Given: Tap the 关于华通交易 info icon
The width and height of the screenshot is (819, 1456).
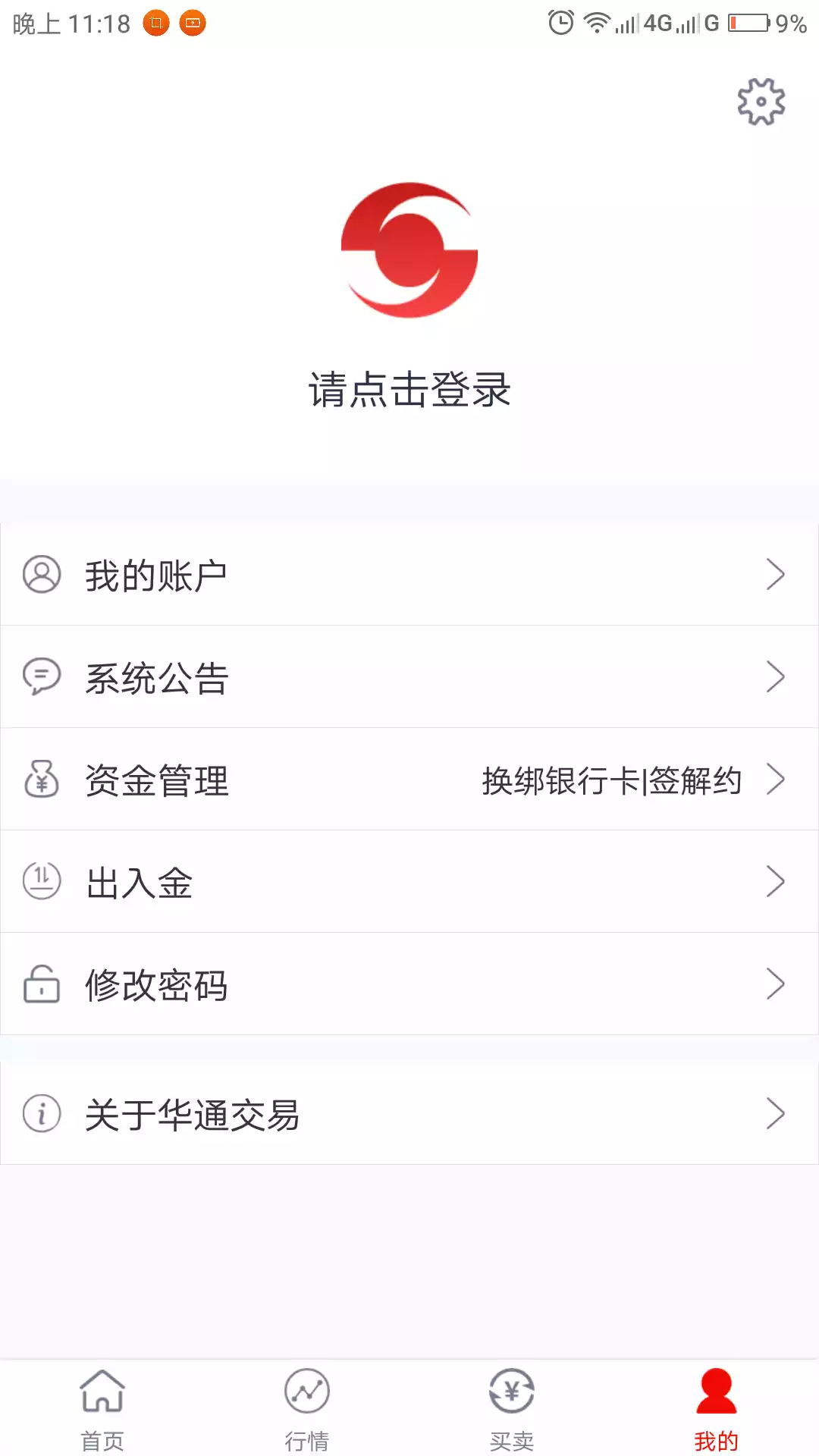Looking at the screenshot, I should [42, 1114].
